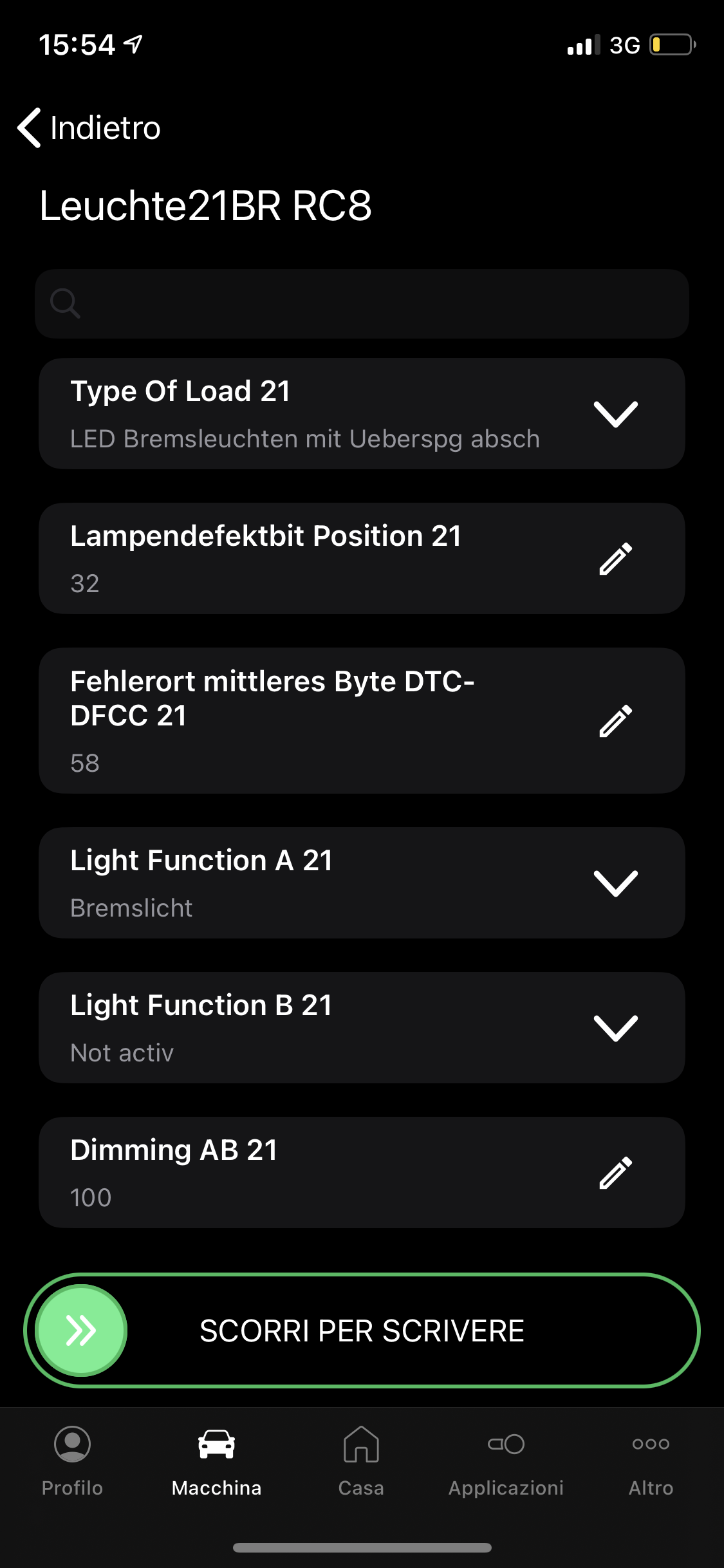724x1568 pixels.
Task: Open Light Function A 21 options
Action: 615,882
